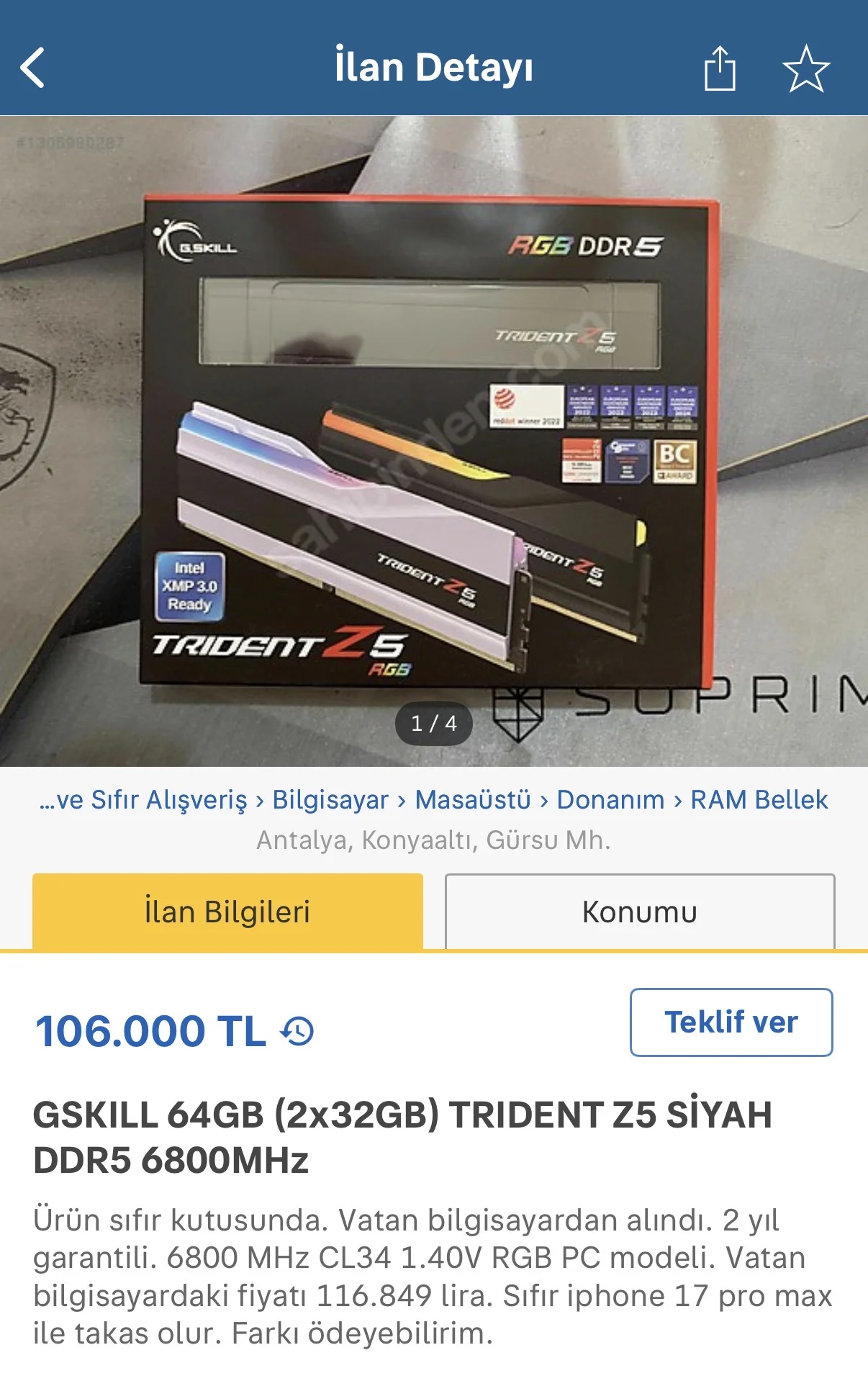This screenshot has width=868, height=1381.
Task: Open the RAM product photo gallery
Action: [433, 441]
